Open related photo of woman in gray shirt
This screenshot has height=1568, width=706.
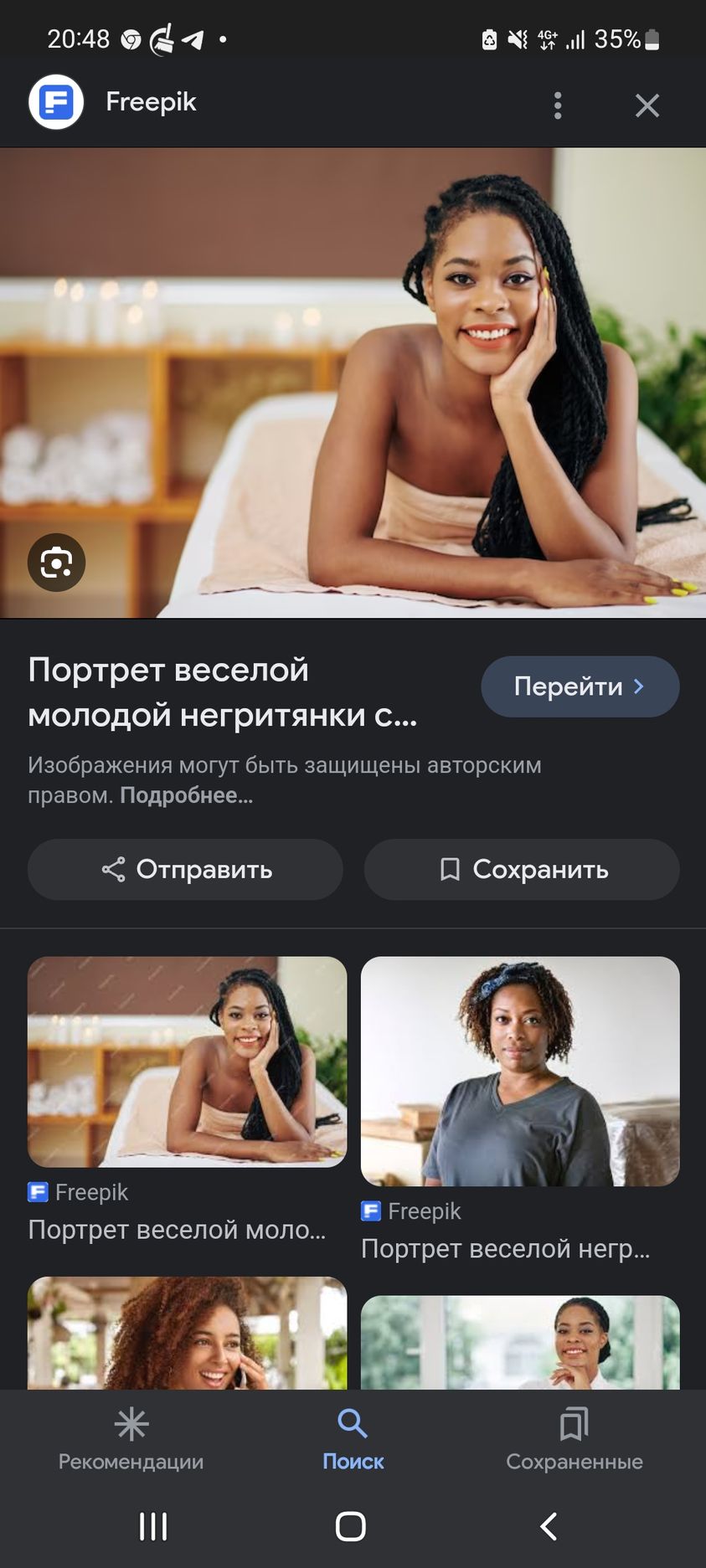click(x=520, y=1071)
